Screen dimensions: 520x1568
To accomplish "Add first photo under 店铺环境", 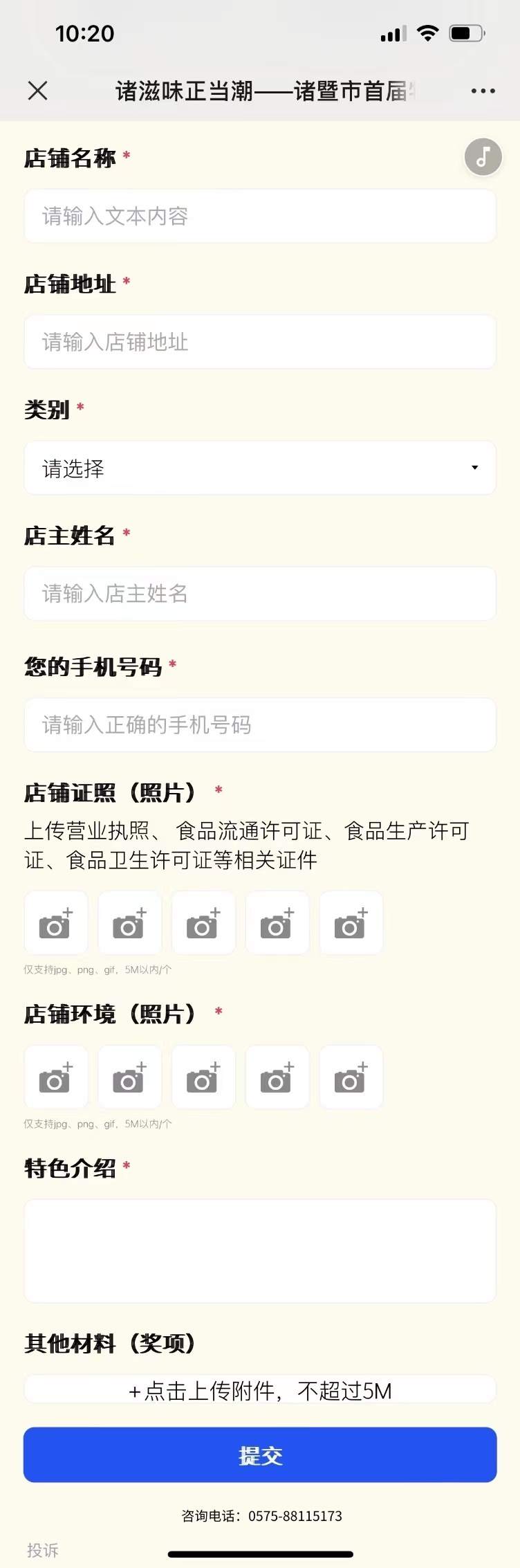I will click(56, 1077).
